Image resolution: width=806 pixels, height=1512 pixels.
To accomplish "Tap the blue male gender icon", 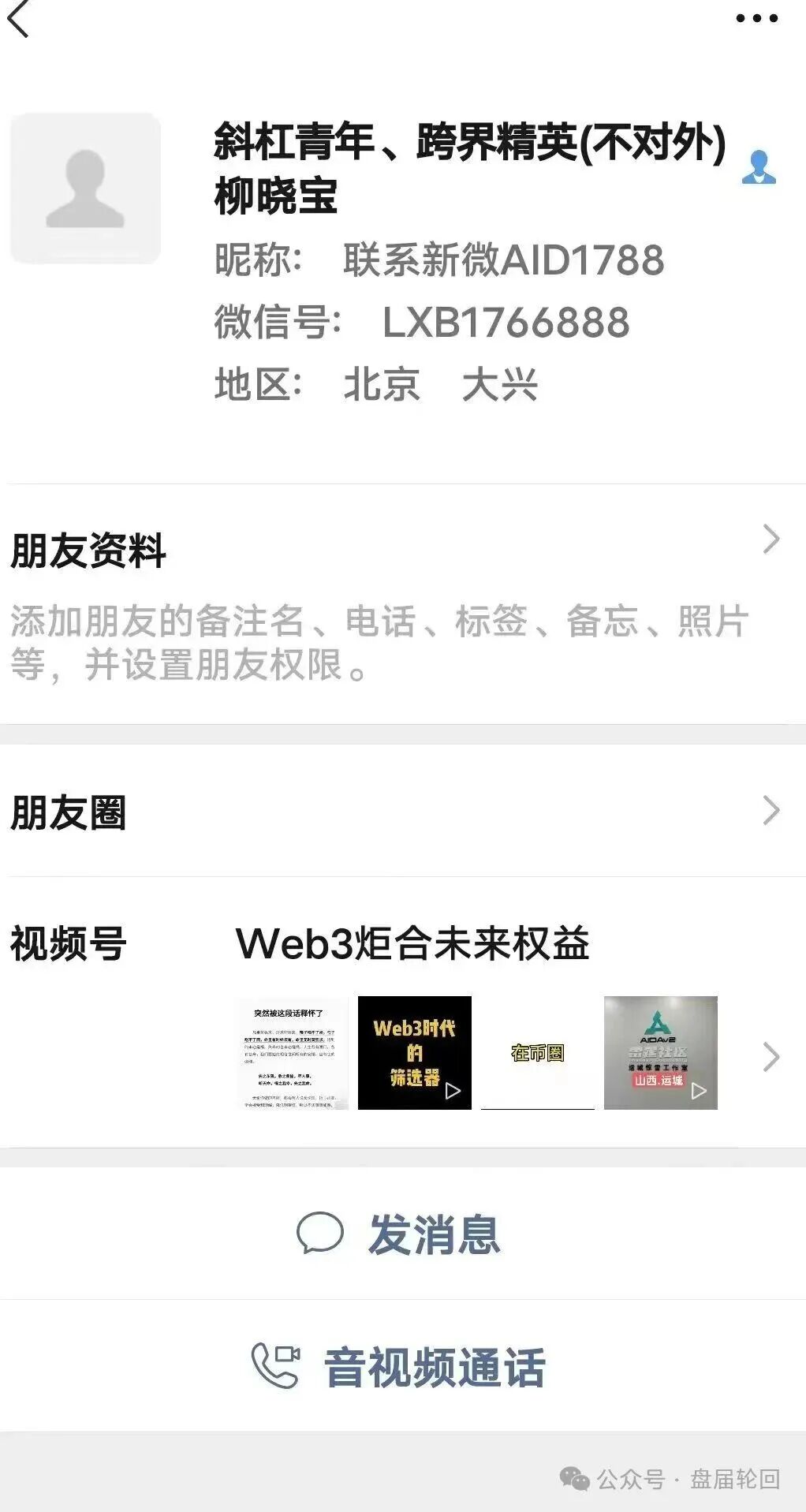I will point(759,163).
